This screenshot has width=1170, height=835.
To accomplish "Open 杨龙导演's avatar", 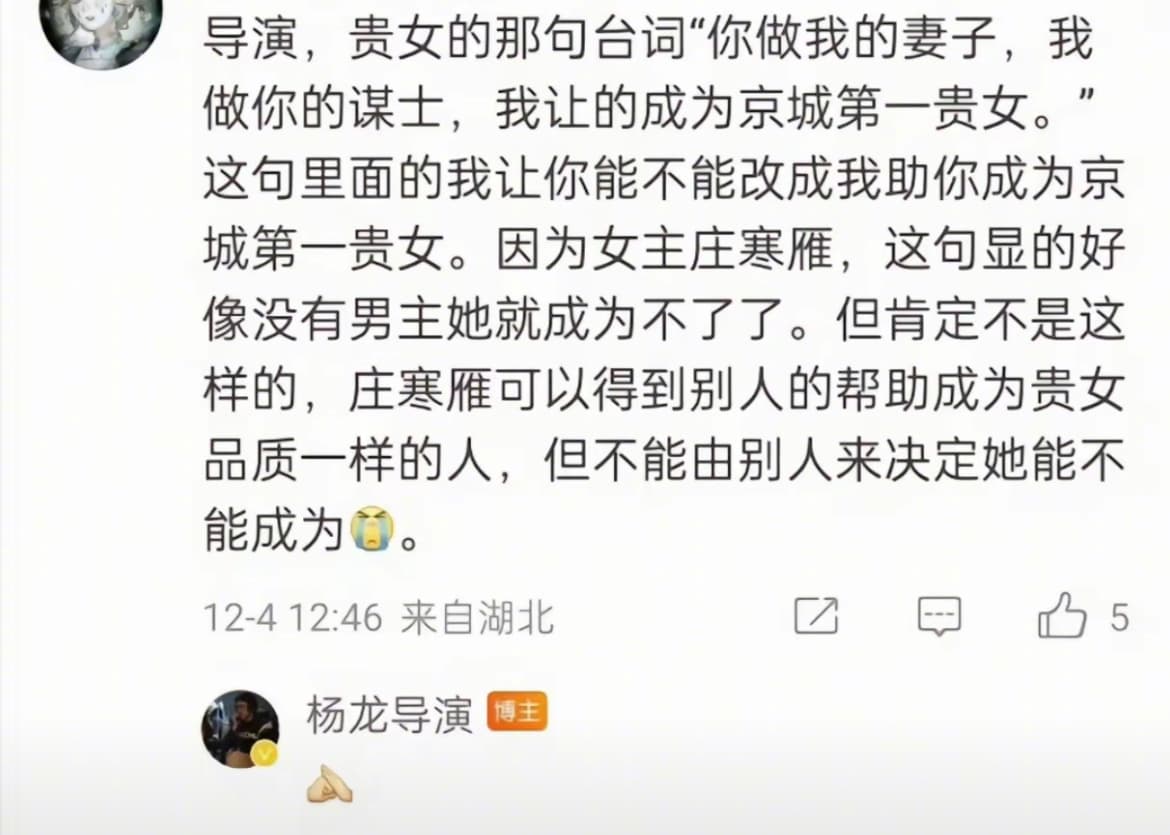I will 240,728.
